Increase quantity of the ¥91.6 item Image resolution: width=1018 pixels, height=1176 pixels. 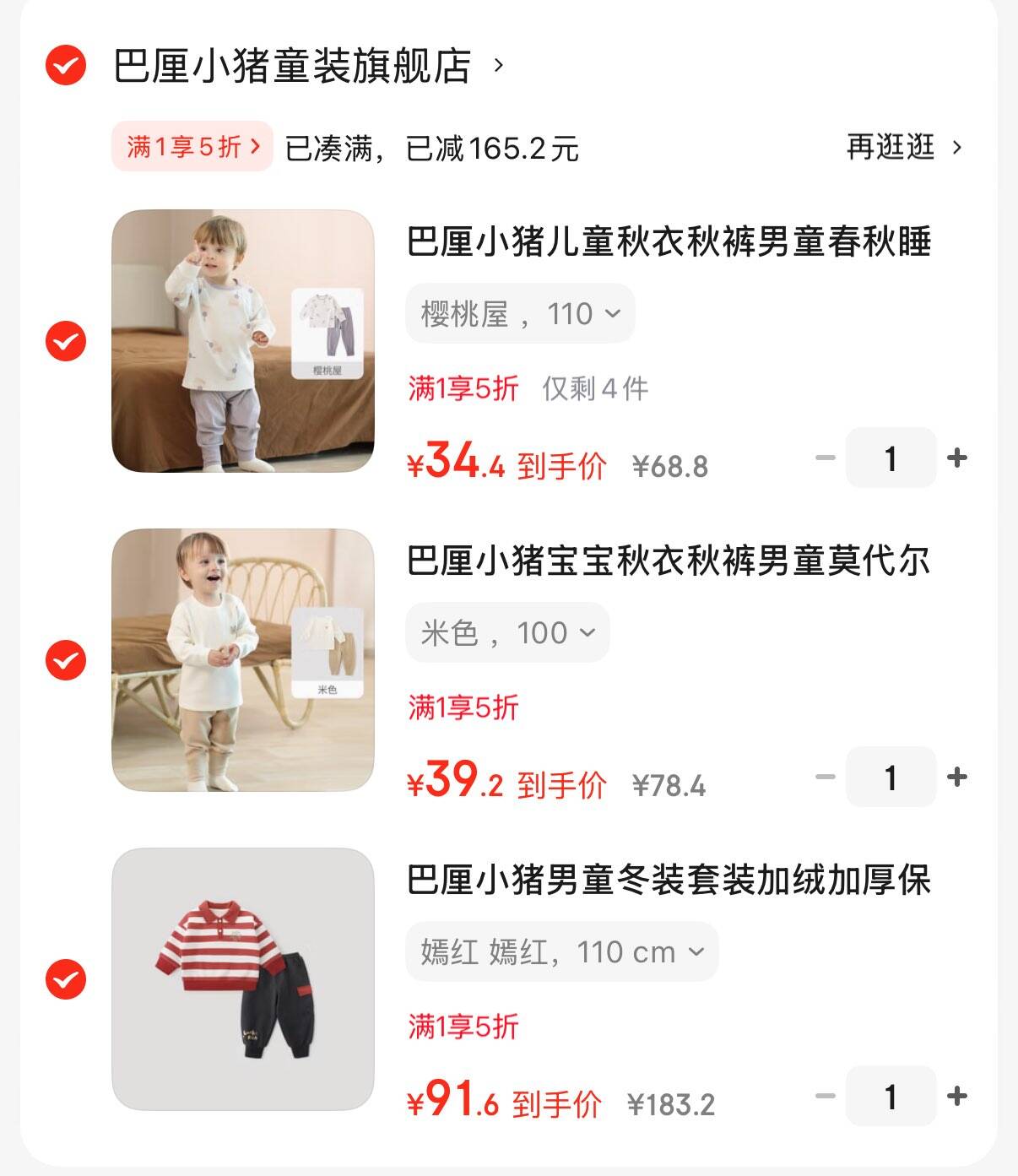point(957,1097)
